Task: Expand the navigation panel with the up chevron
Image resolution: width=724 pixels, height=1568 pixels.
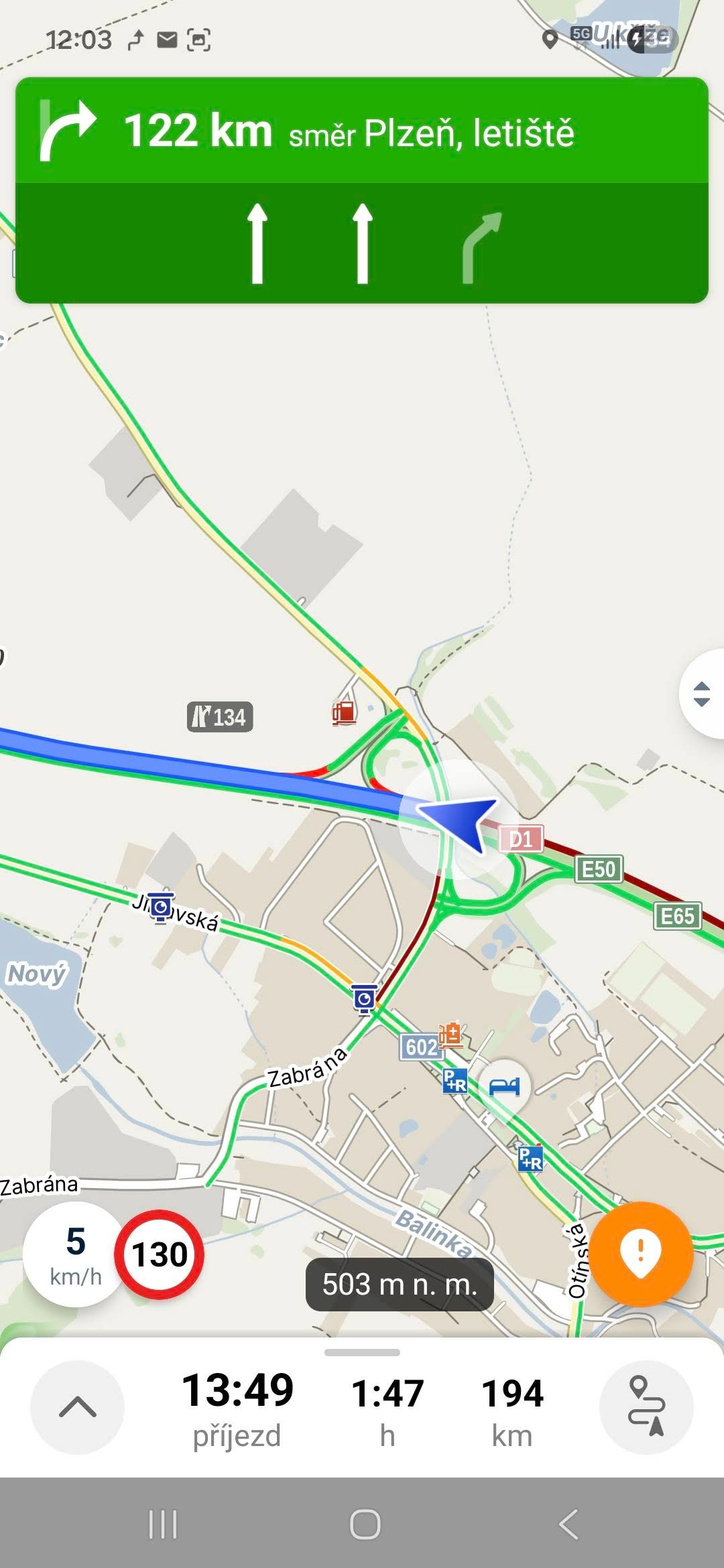Action: (78, 1407)
